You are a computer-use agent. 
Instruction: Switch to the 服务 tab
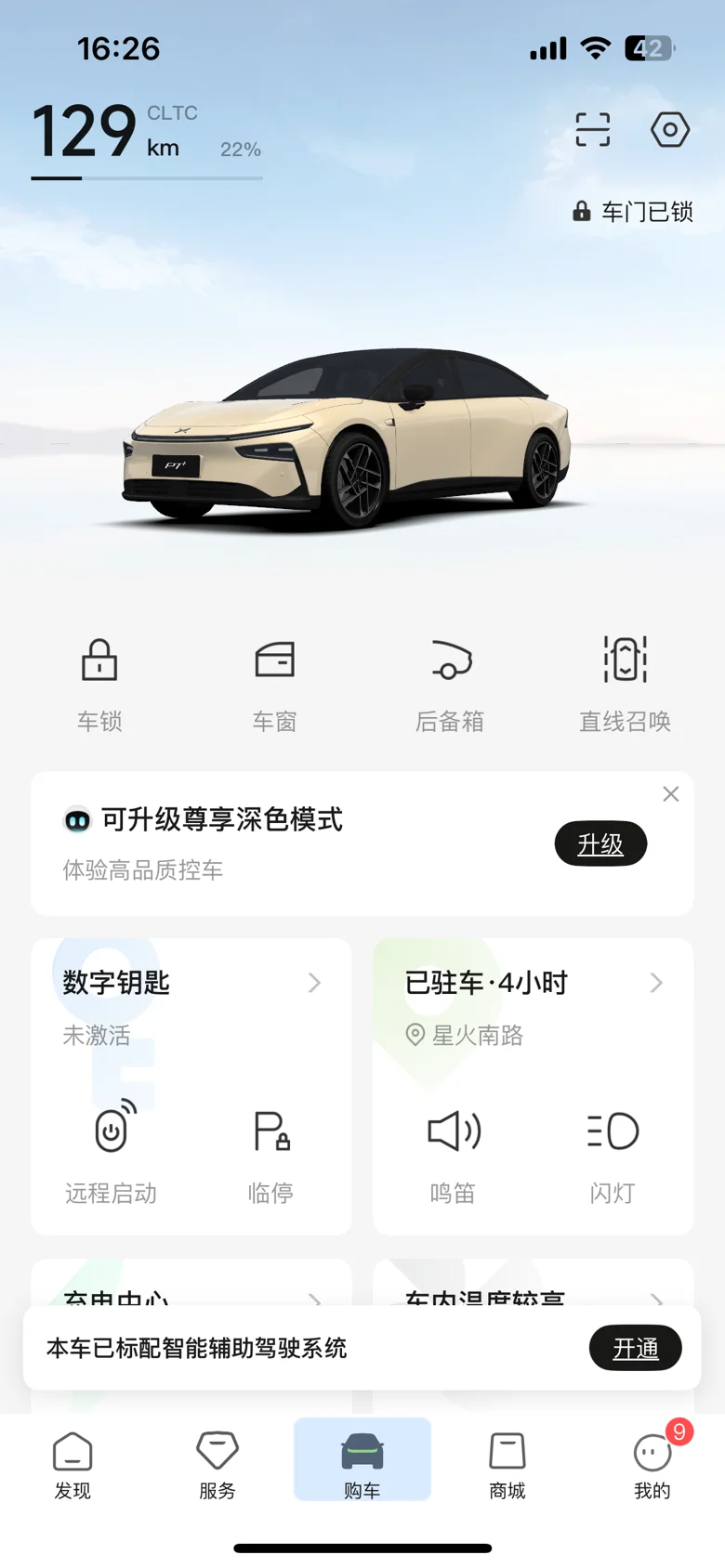217,1465
